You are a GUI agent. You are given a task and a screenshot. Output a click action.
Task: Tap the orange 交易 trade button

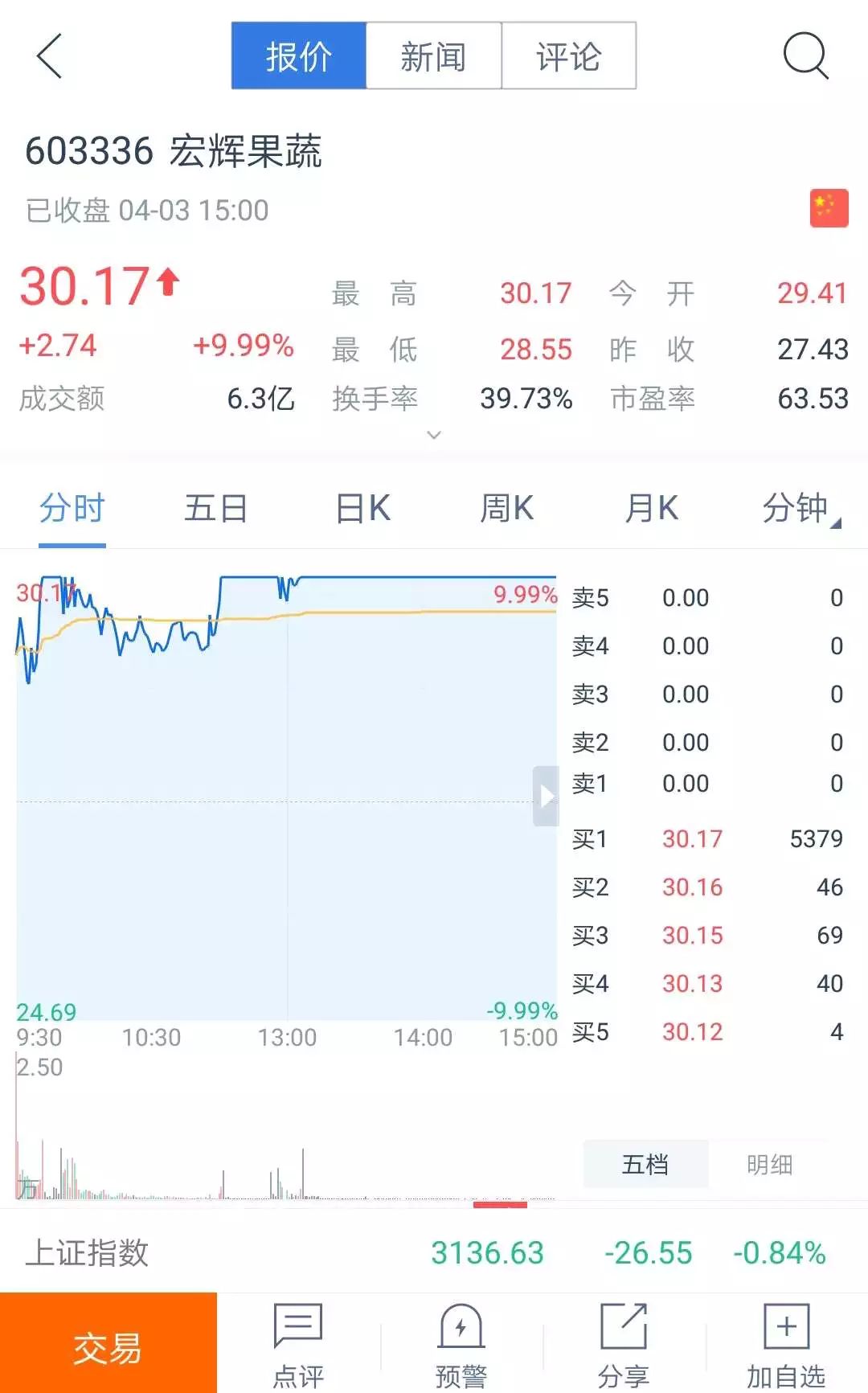click(108, 1345)
